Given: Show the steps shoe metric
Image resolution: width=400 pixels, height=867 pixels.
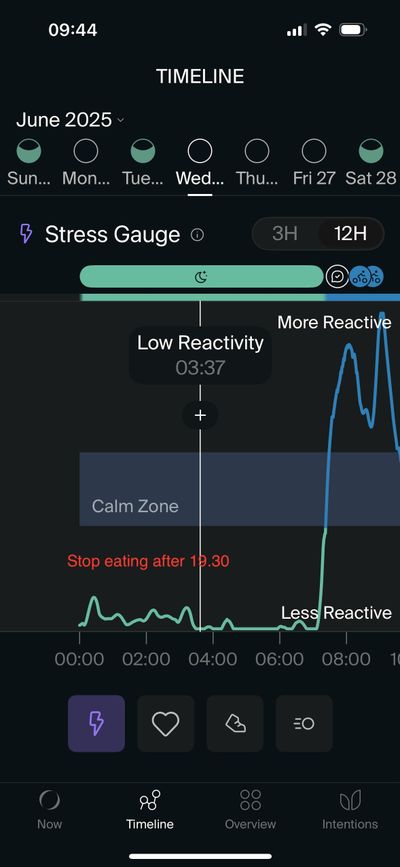Looking at the screenshot, I should click(x=235, y=723).
